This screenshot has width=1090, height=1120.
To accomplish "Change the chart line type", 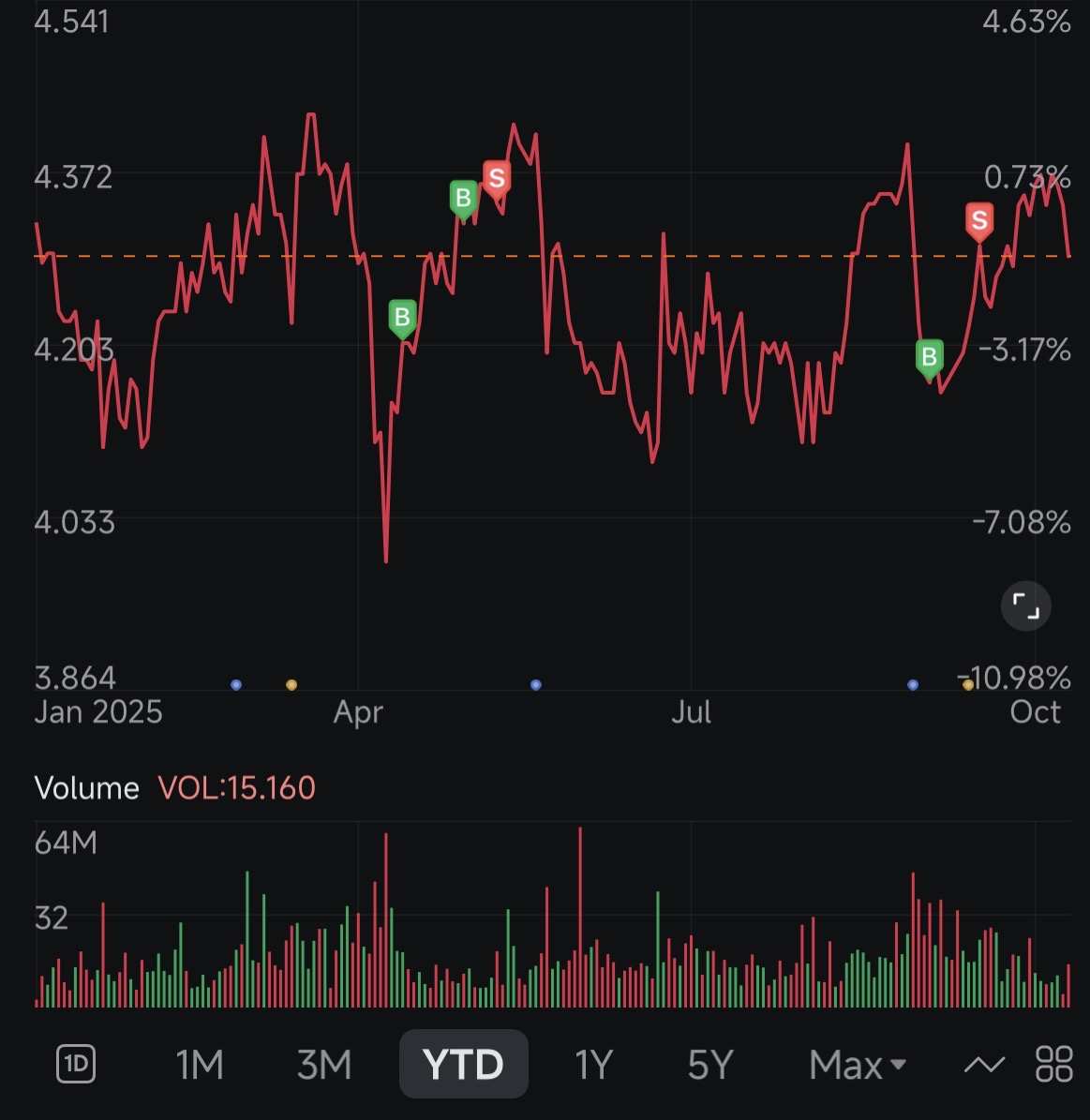I will (984, 1065).
